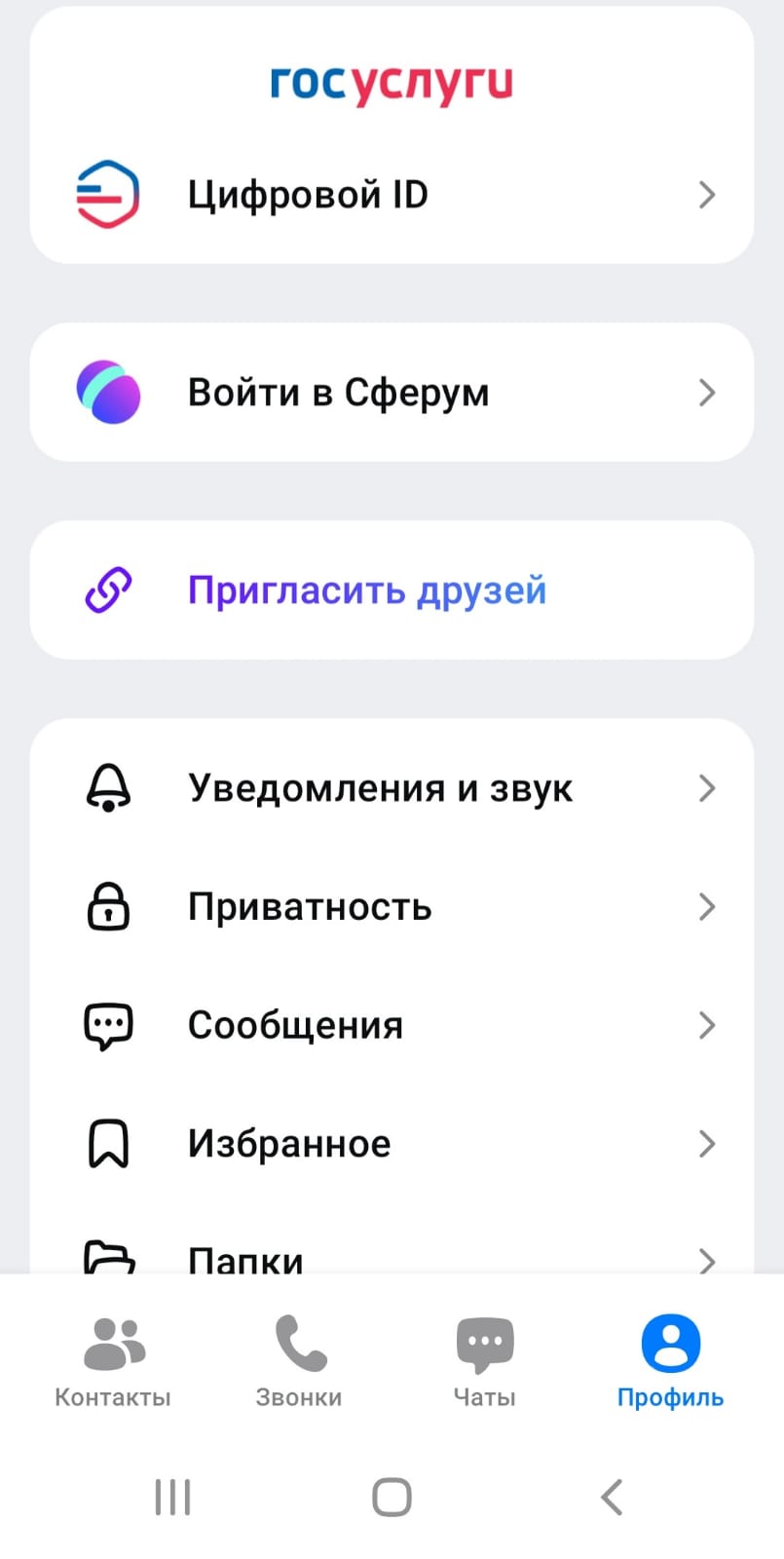Viewport: 784px width, 1559px height.
Task: Tap the system home button
Action: (392, 1498)
